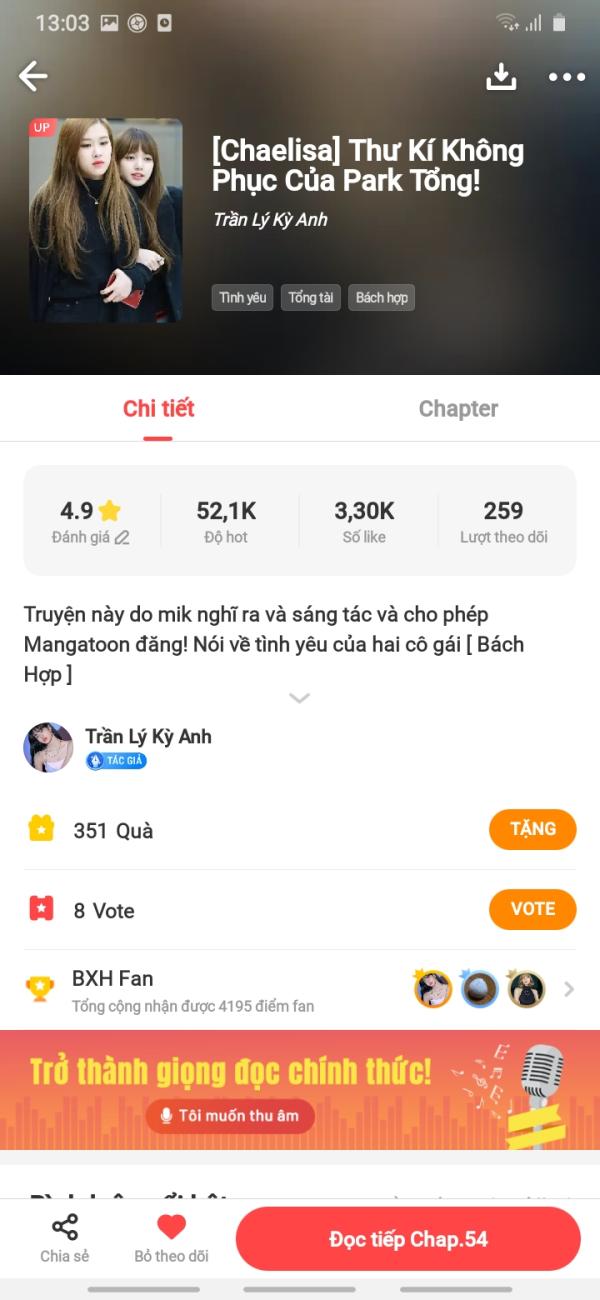Share the story via Chia sẻ
Viewport: 600px width, 1300px height.
point(65,1238)
